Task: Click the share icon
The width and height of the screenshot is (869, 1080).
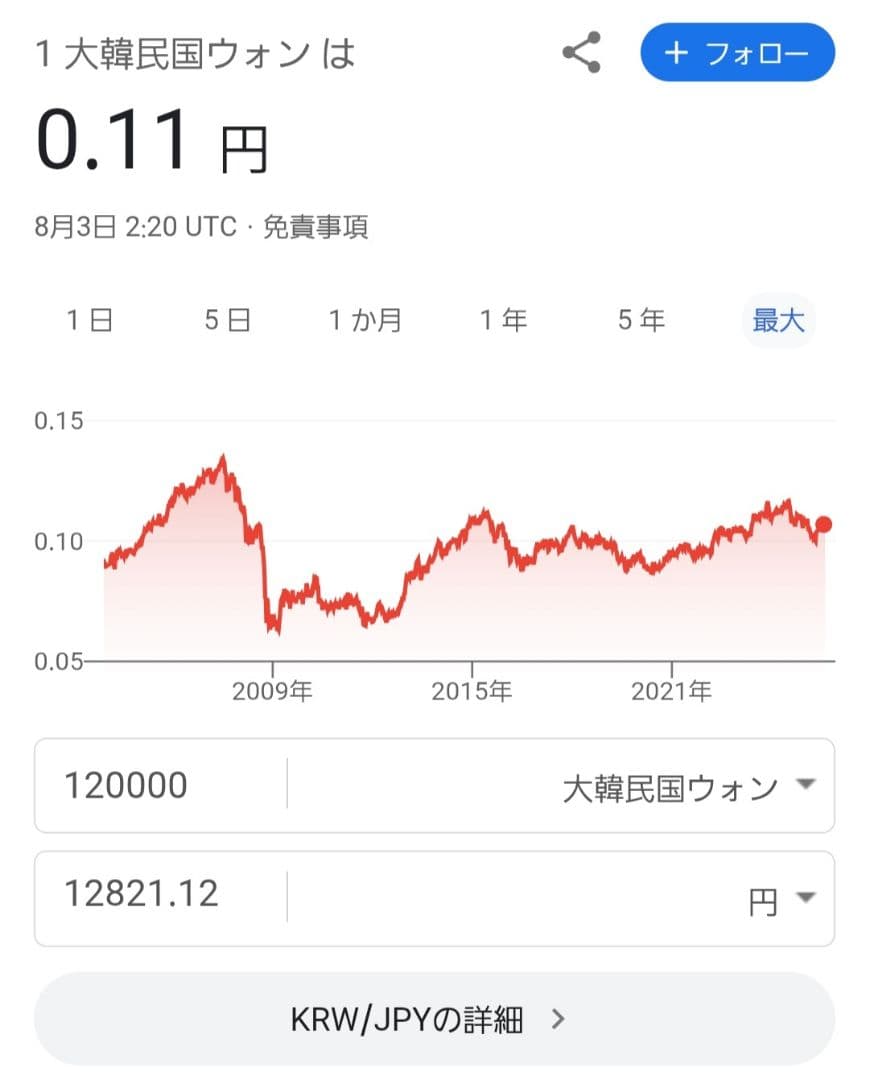Action: click(x=581, y=53)
